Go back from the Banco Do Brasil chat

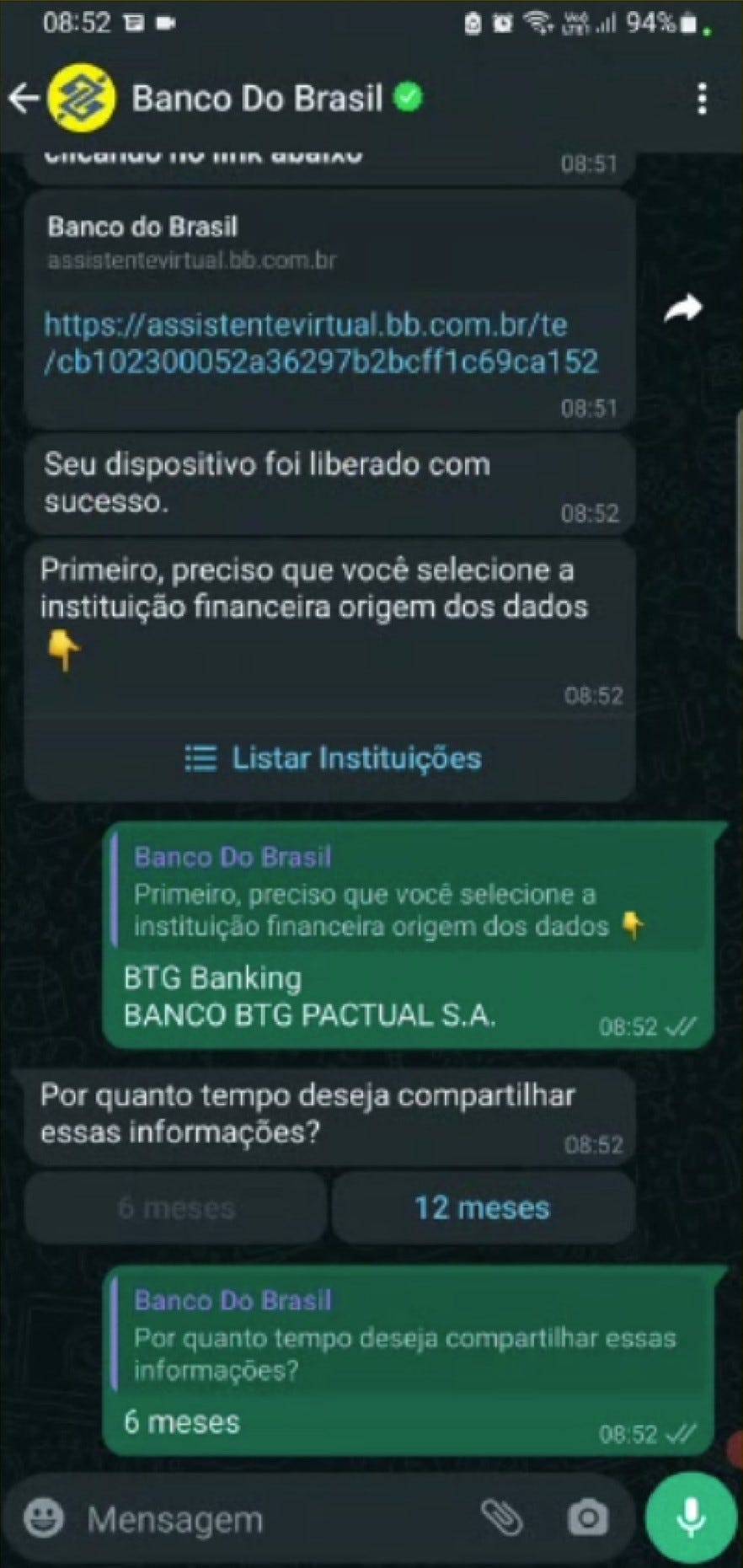[x=24, y=99]
